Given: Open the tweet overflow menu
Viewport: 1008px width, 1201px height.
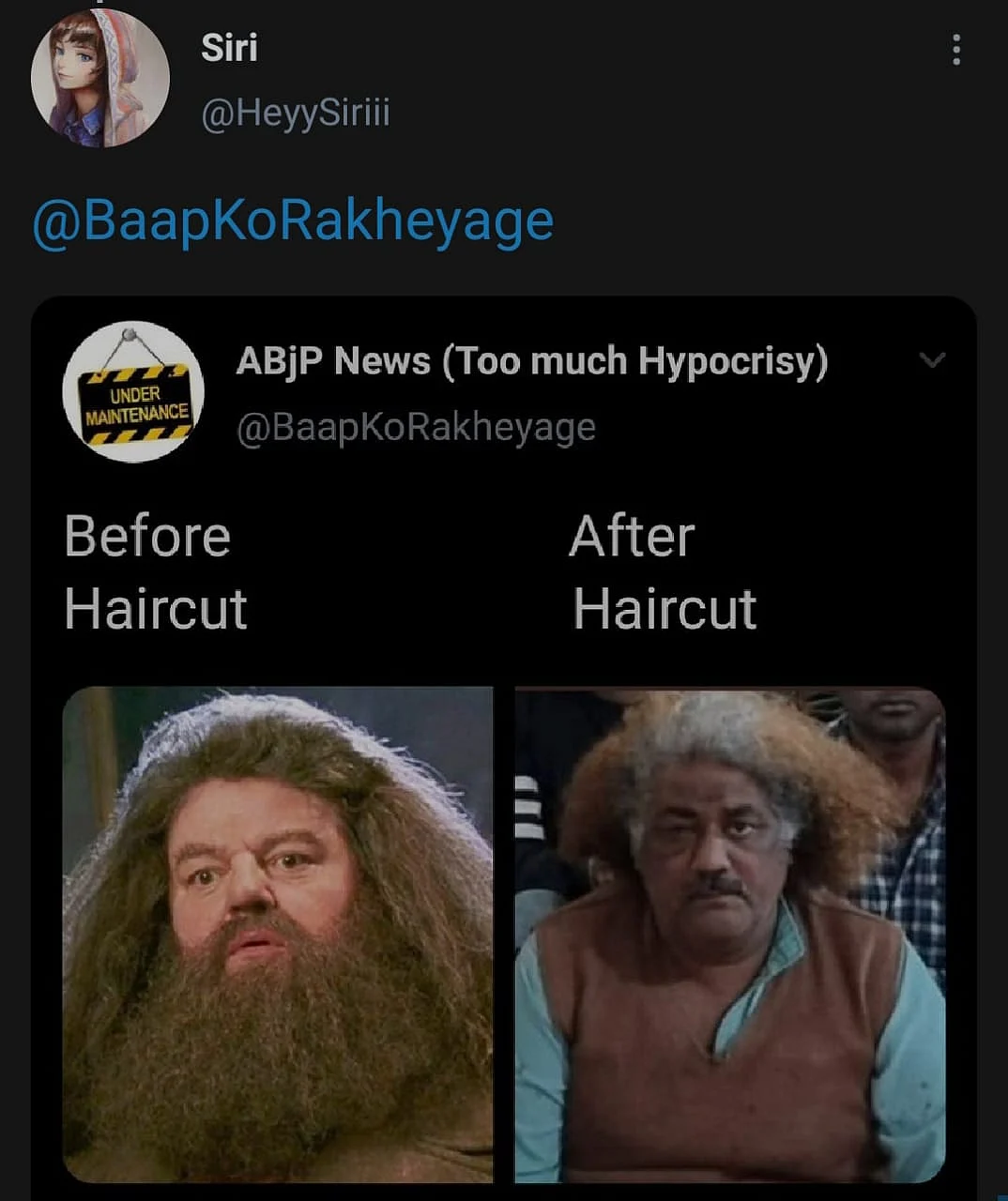Looking at the screenshot, I should tap(955, 50).
